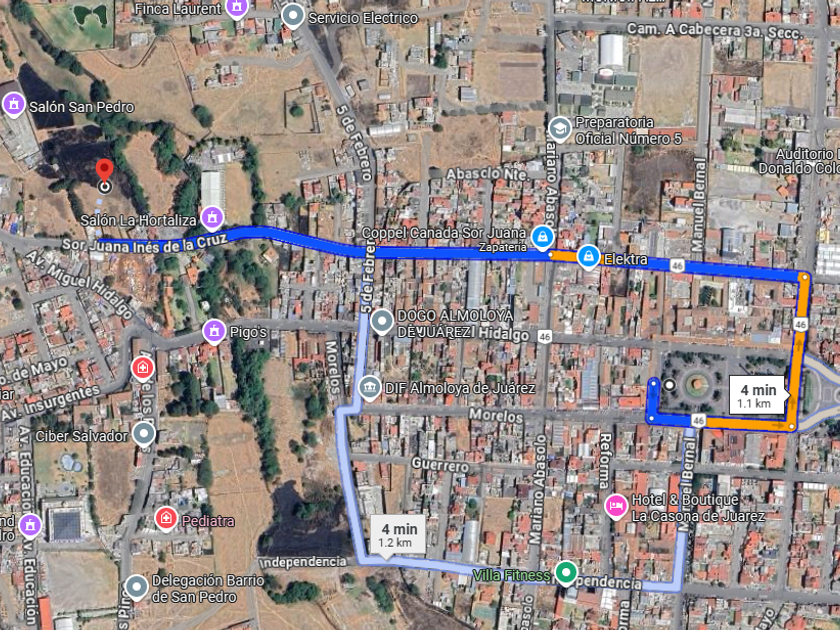Show Preparatoria Oficial Número 5 details
This screenshot has width=840, height=630.
[560, 129]
